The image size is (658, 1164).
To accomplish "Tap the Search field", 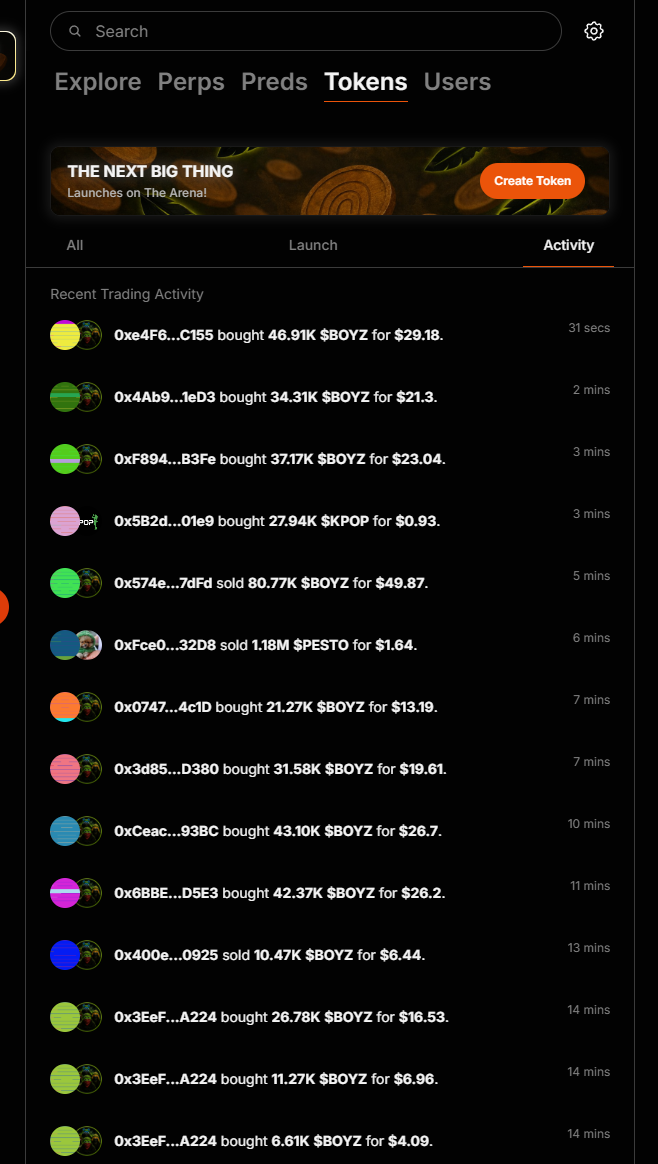I will tap(305, 31).
